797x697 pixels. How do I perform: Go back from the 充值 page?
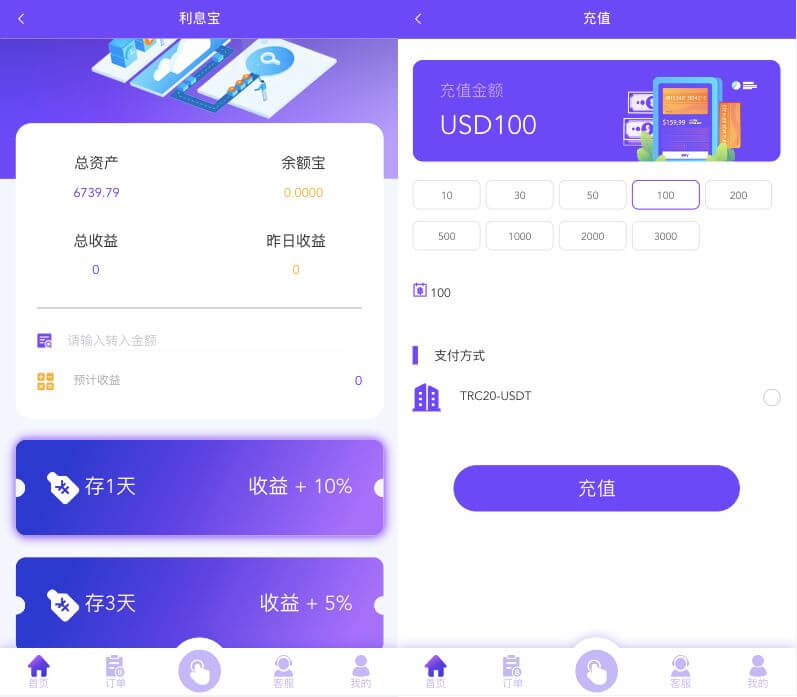418,19
